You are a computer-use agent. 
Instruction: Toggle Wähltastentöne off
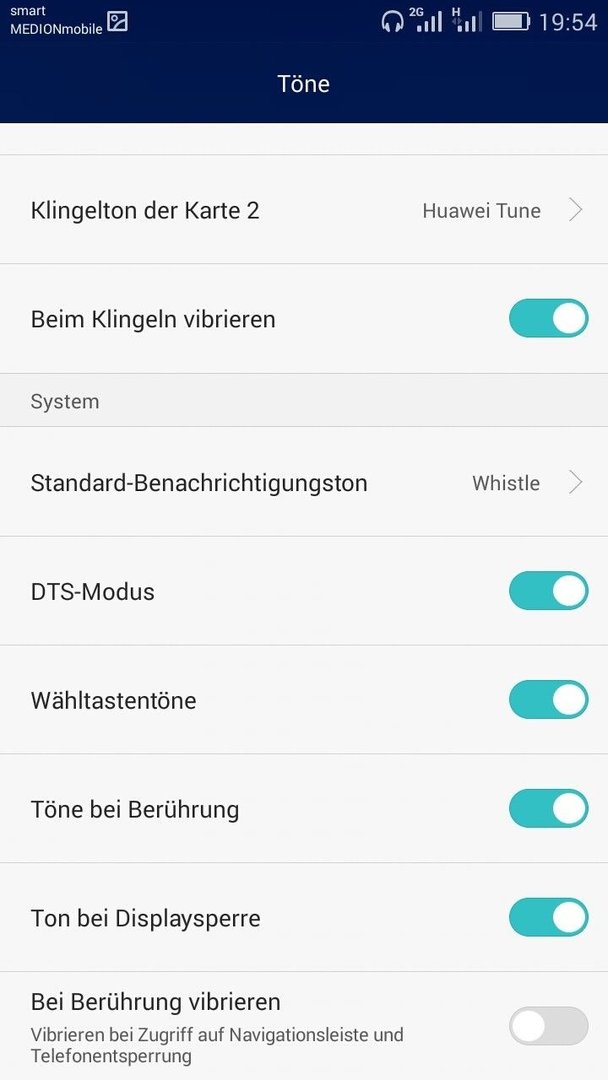click(548, 700)
